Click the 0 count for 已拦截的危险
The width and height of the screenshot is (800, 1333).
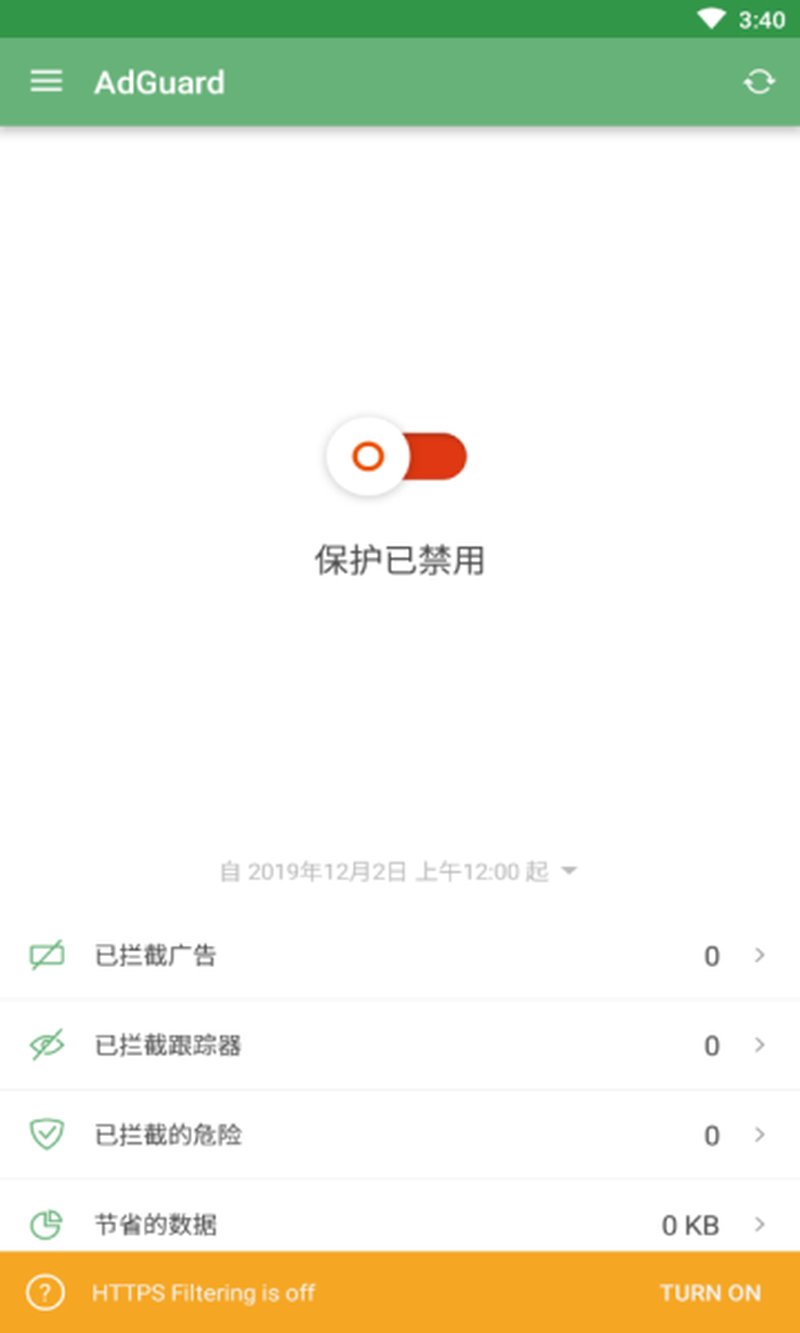pos(711,1135)
